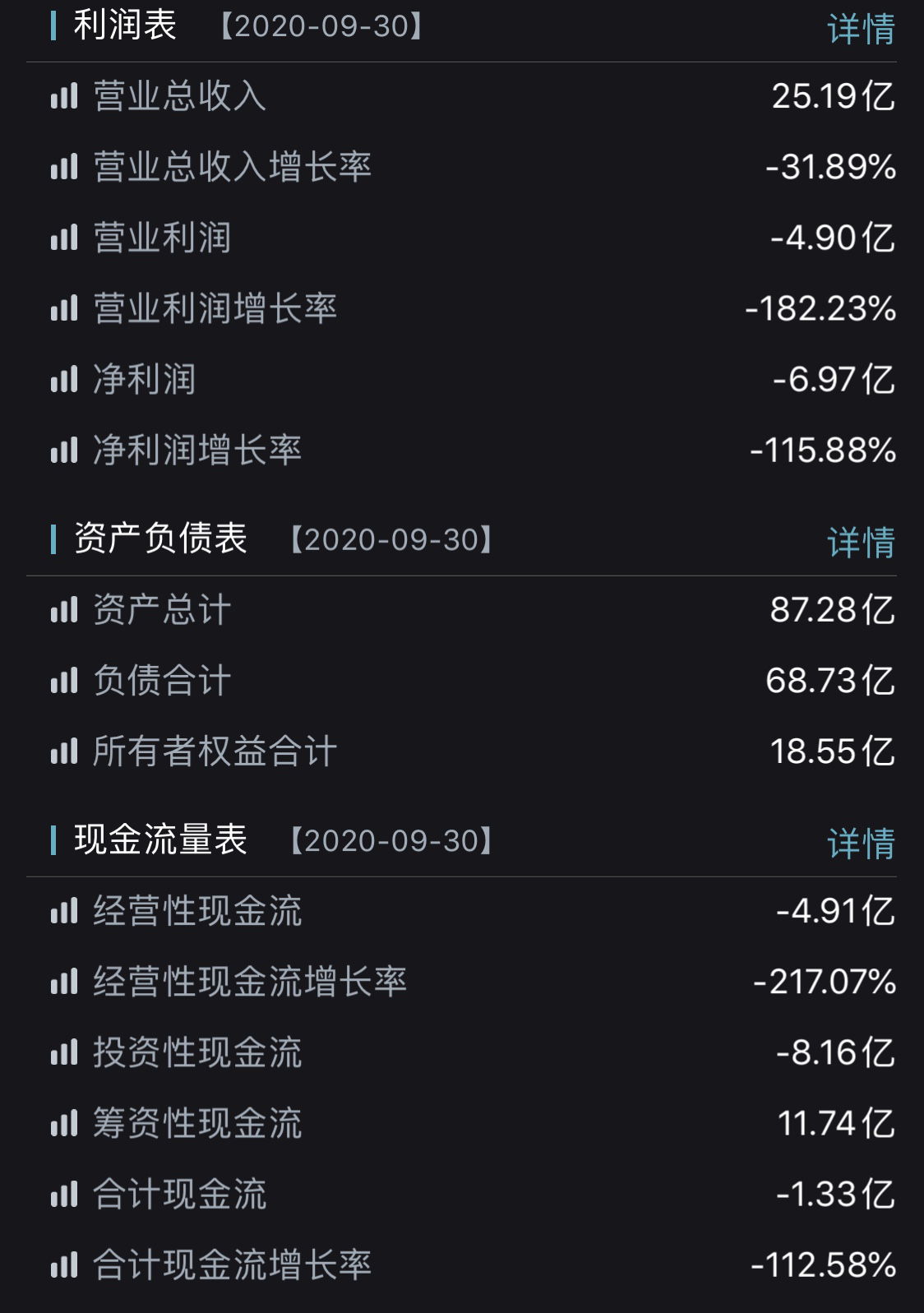Screen dimensions: 924x1313
Task: Open 详情 for the 资产负债表 section
Action: click(x=861, y=543)
